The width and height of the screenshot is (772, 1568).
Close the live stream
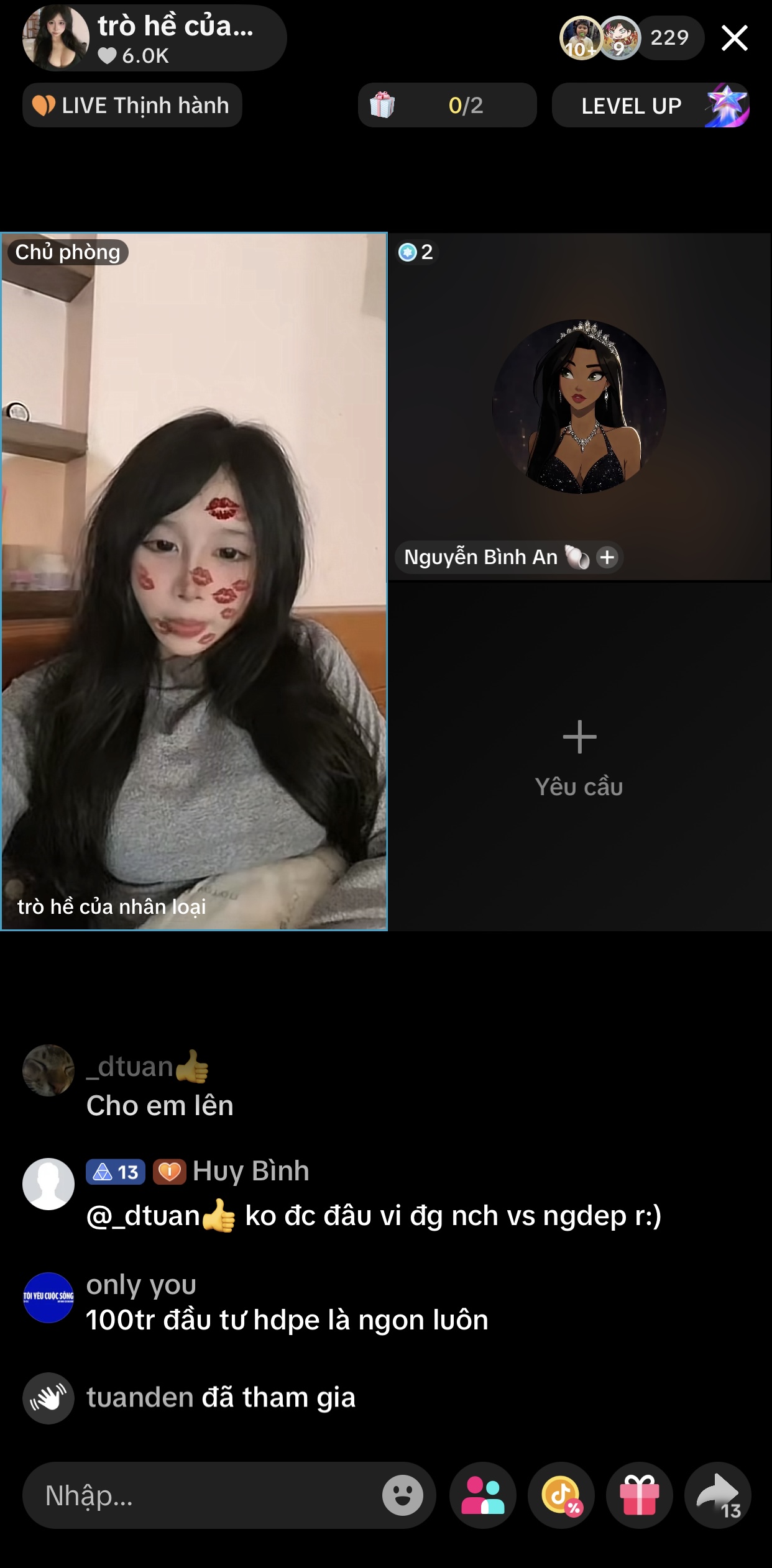point(734,39)
